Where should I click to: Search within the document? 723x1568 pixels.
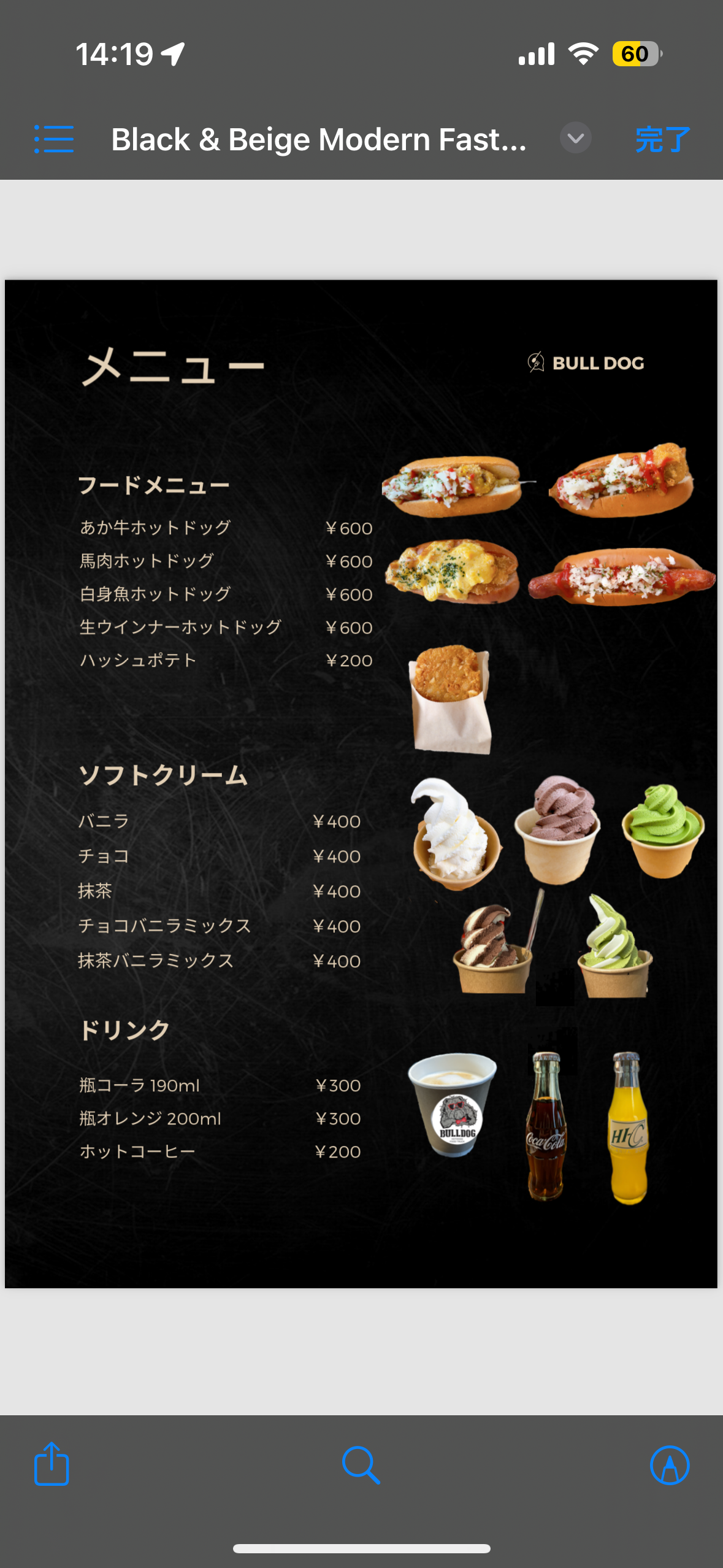point(361,1466)
